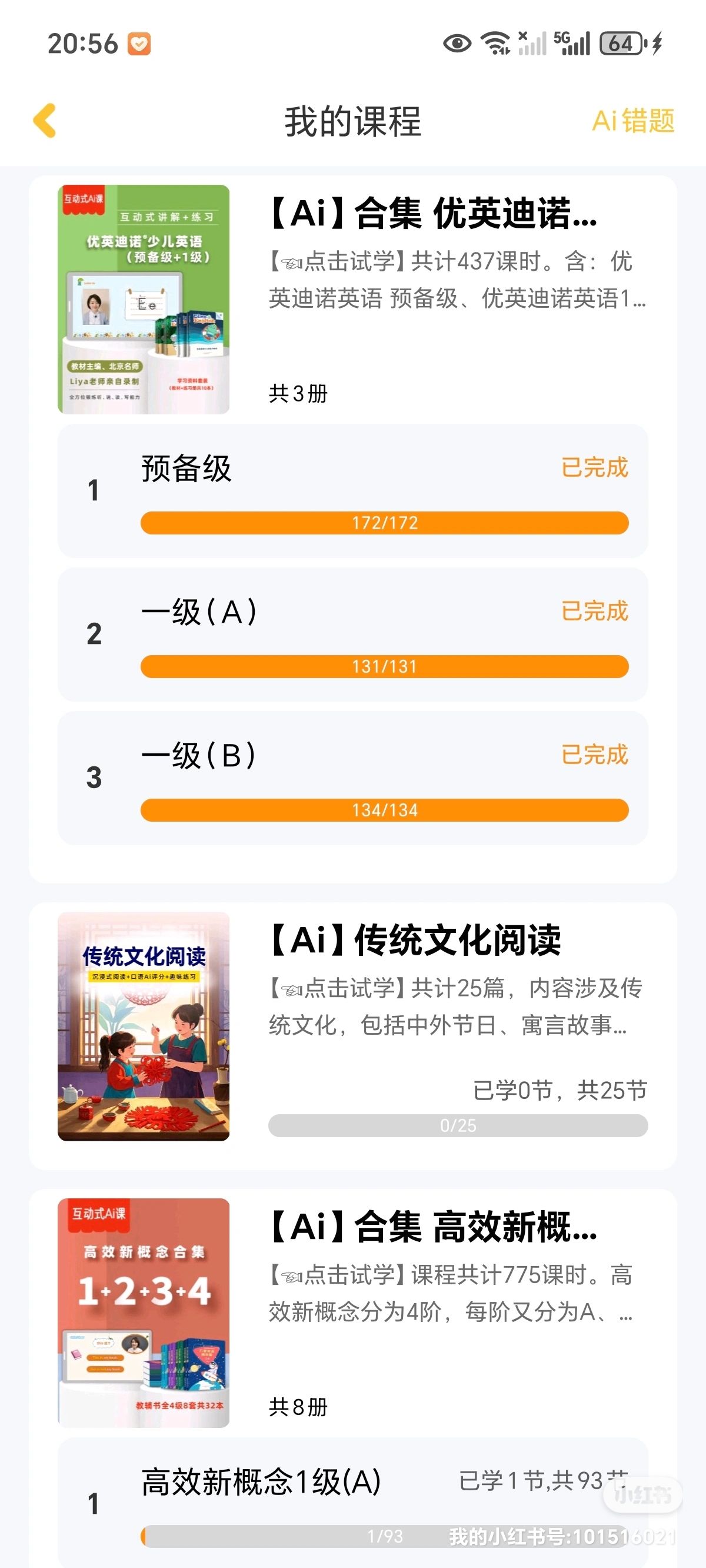Select the 一级(A) book row
The height and width of the screenshot is (1568, 706).
tap(352, 634)
